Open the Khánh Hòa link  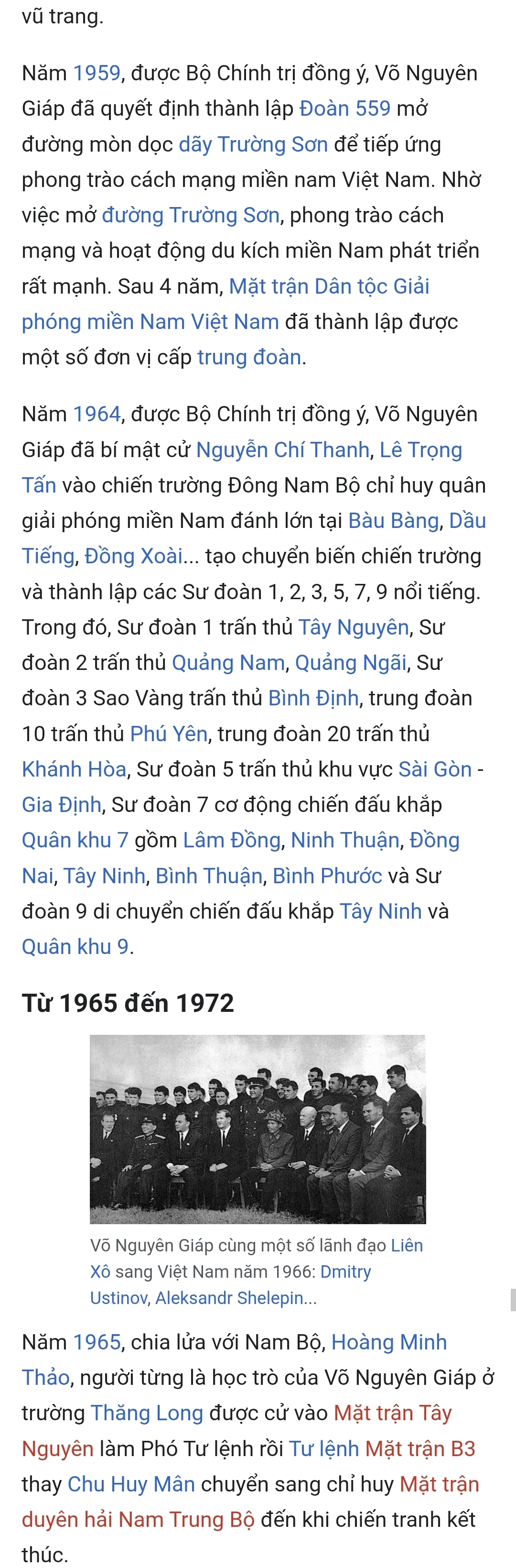(74, 769)
